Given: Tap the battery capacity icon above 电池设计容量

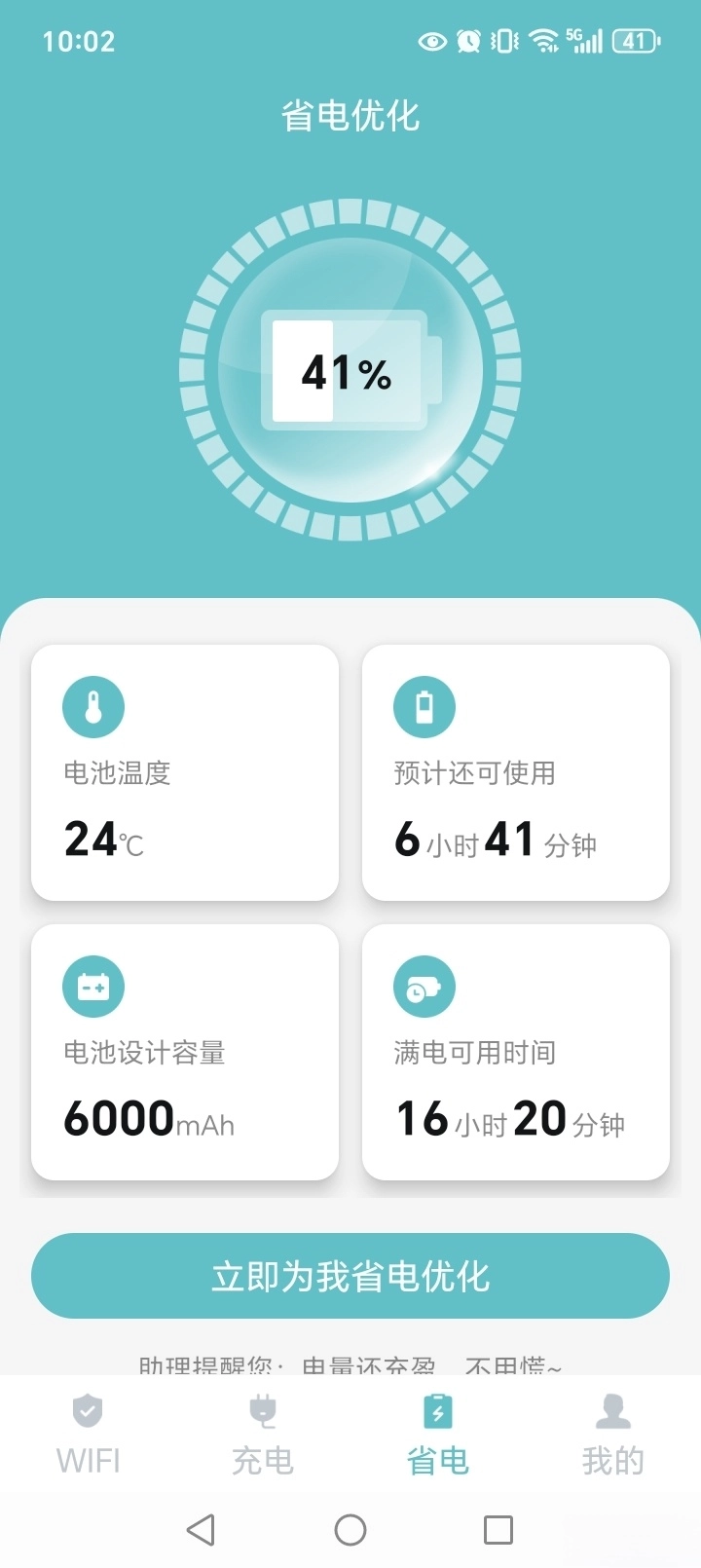Looking at the screenshot, I should click(92, 986).
